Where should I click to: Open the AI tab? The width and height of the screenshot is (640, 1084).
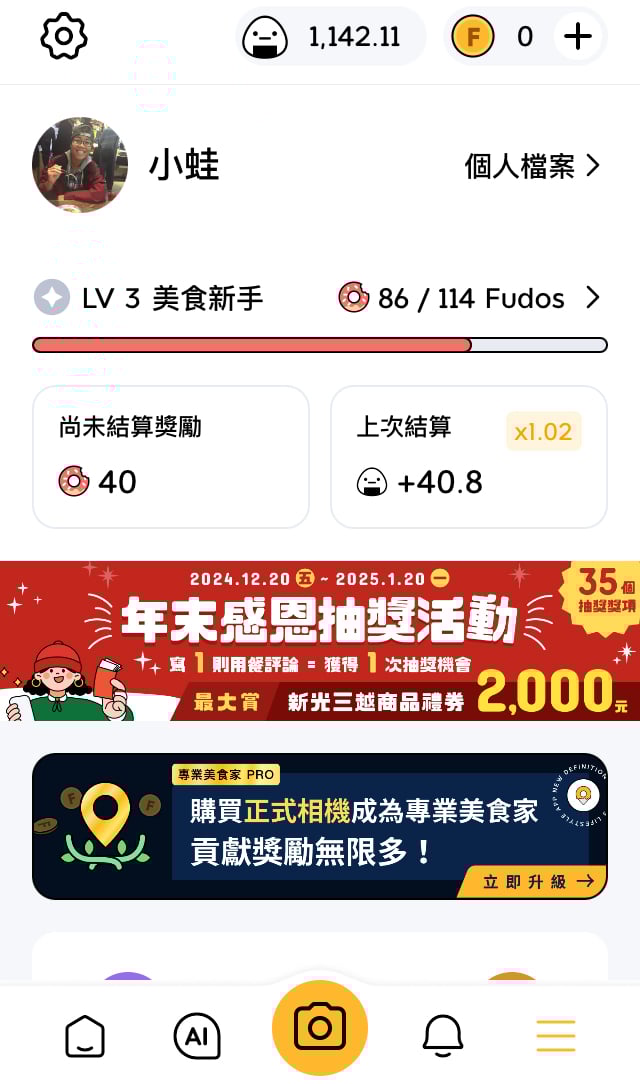click(x=197, y=1036)
